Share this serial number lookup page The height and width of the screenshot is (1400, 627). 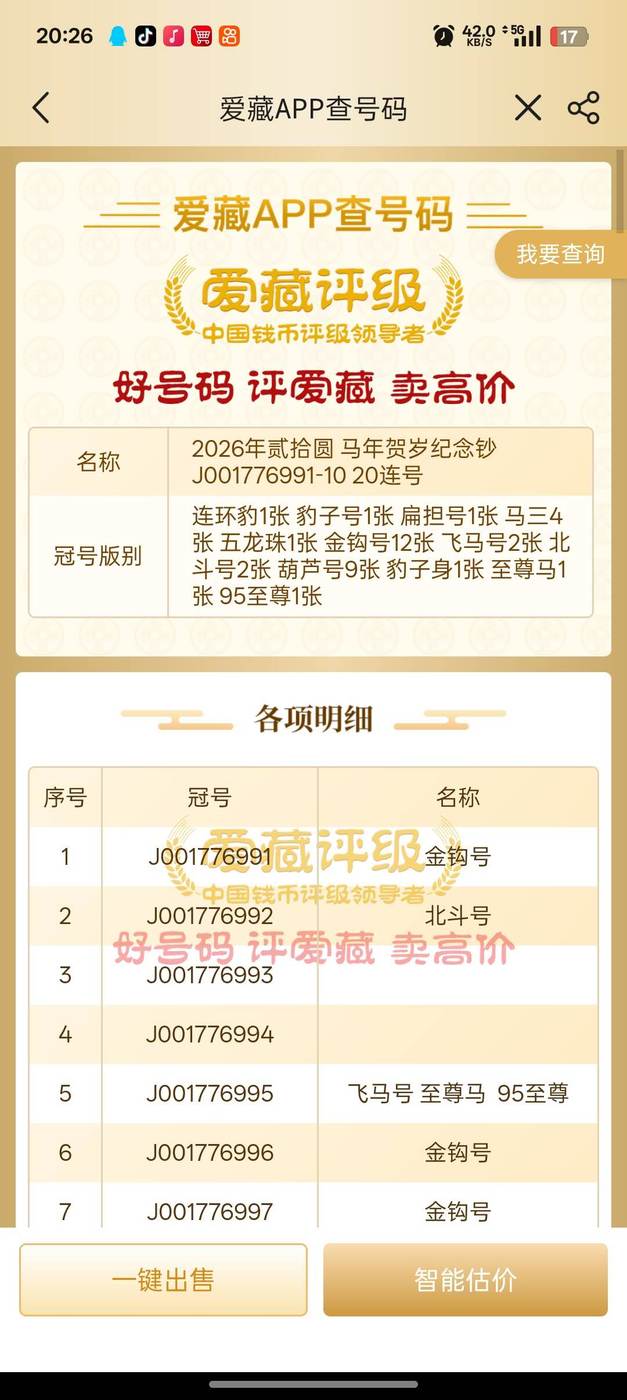pyautogui.click(x=583, y=108)
